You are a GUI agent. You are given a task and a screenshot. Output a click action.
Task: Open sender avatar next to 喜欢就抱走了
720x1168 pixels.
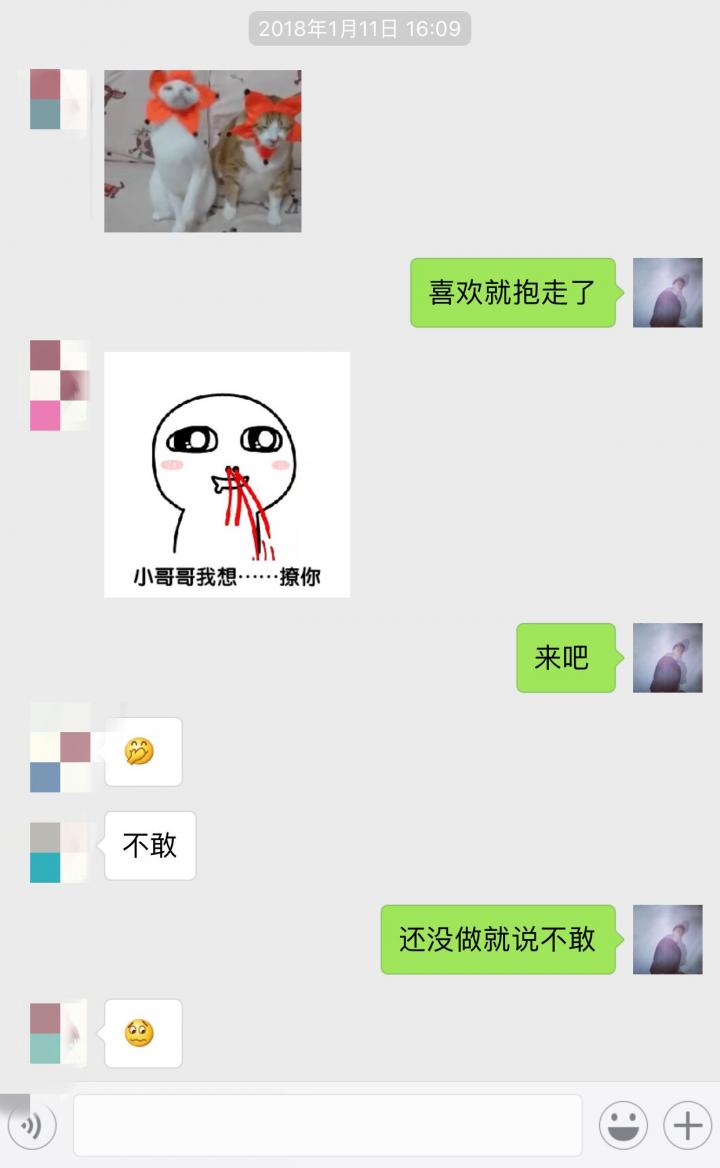click(x=668, y=293)
